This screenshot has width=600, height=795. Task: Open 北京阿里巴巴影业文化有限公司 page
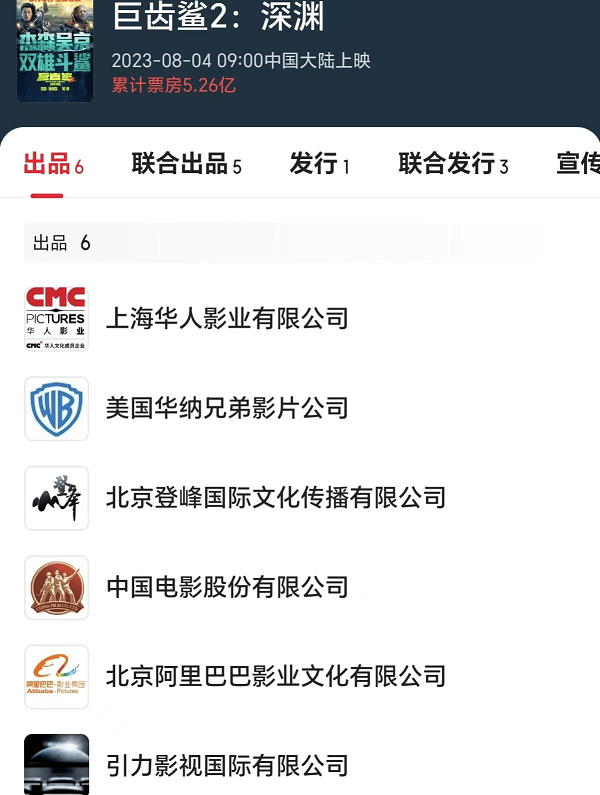click(275, 677)
